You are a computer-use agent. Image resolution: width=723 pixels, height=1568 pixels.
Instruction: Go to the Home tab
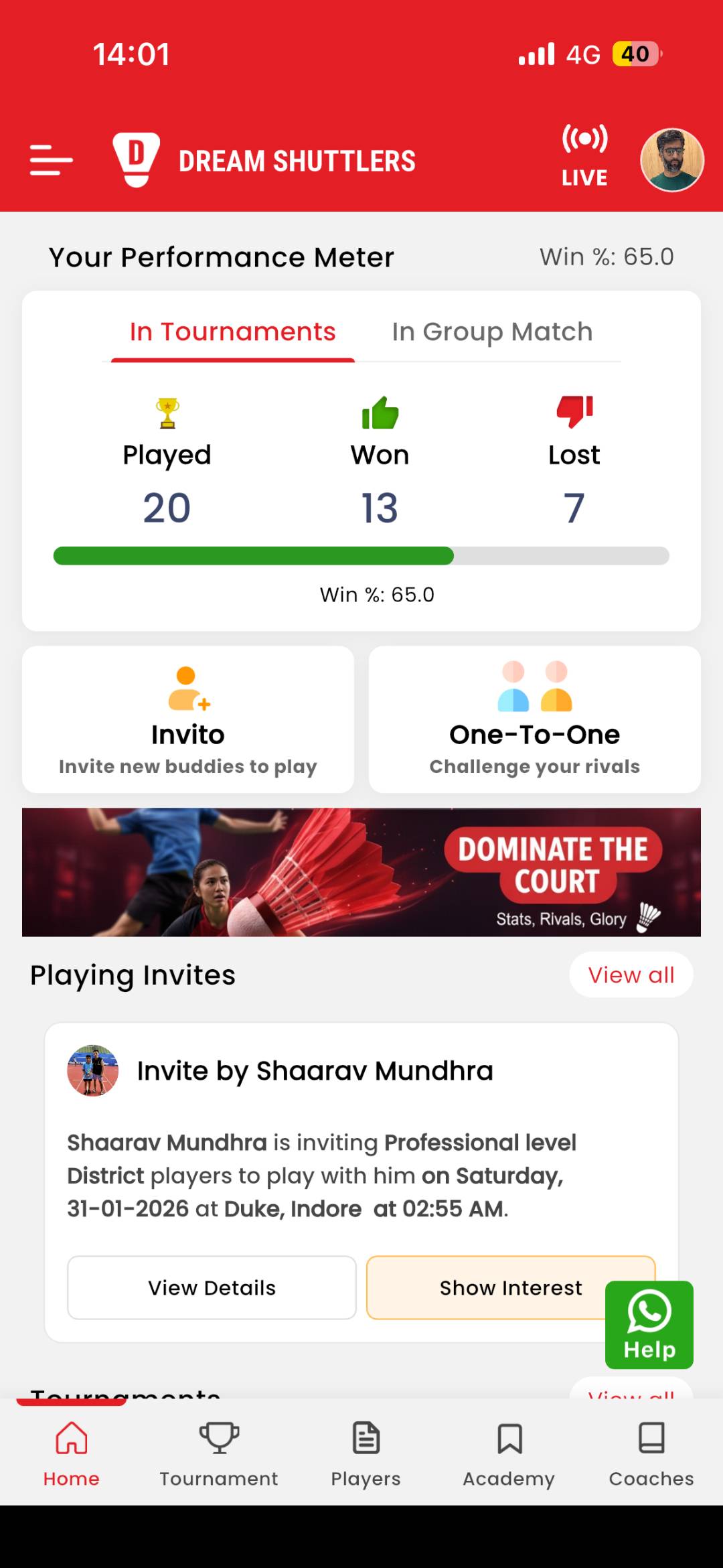pos(72,1452)
